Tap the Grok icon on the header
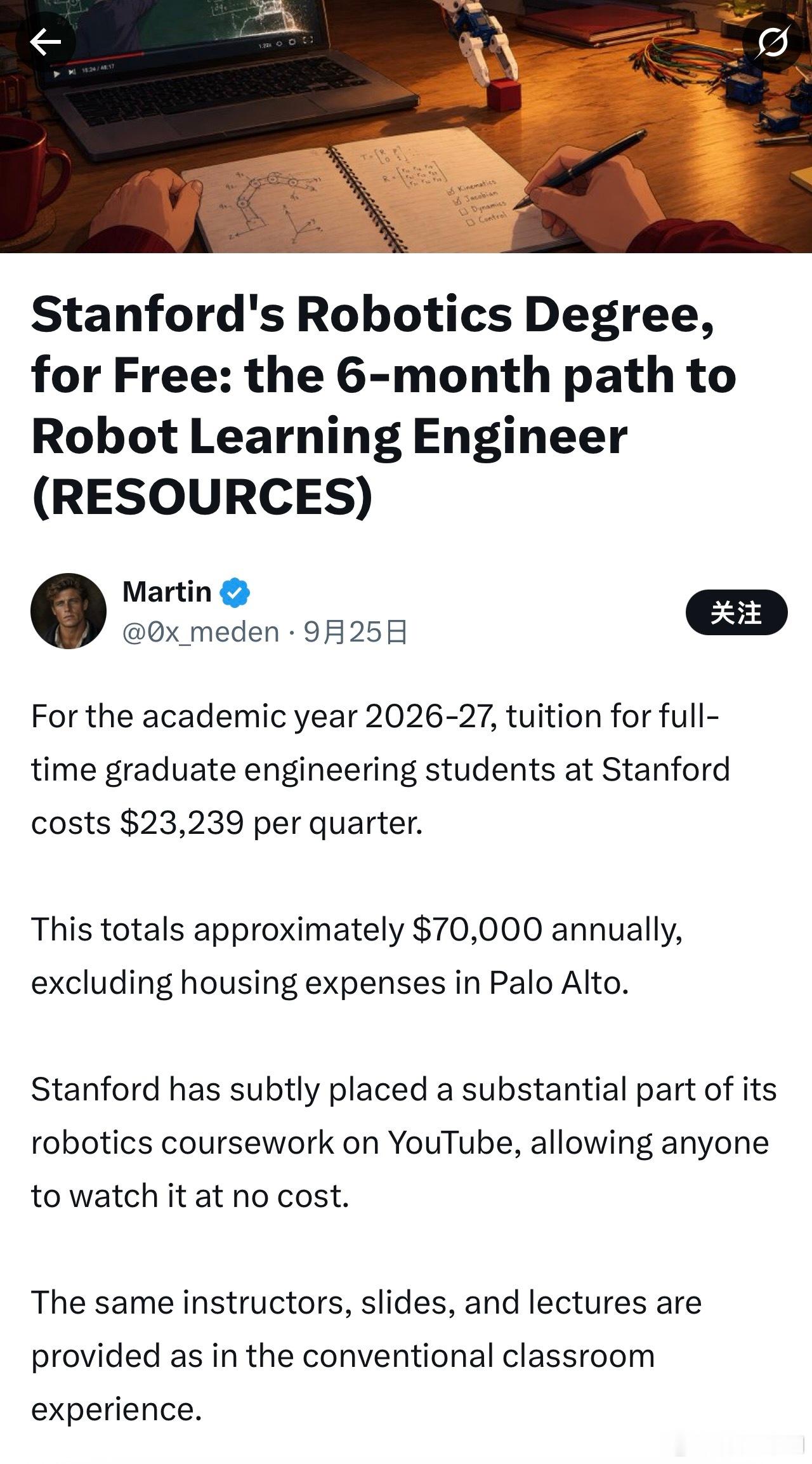This screenshot has height=1464, width=812. click(772, 43)
